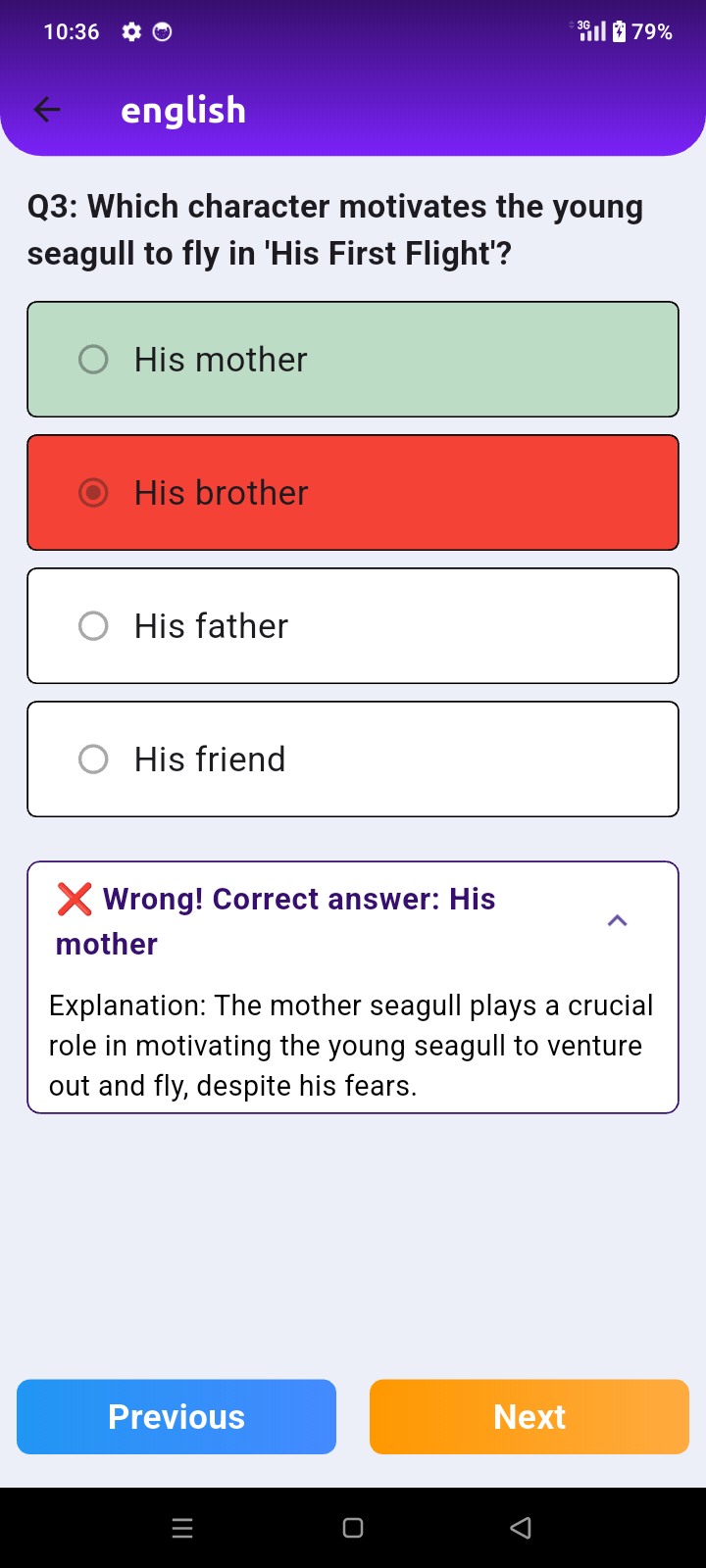
Task: Mark 'His friend' as the answer
Action: click(353, 759)
